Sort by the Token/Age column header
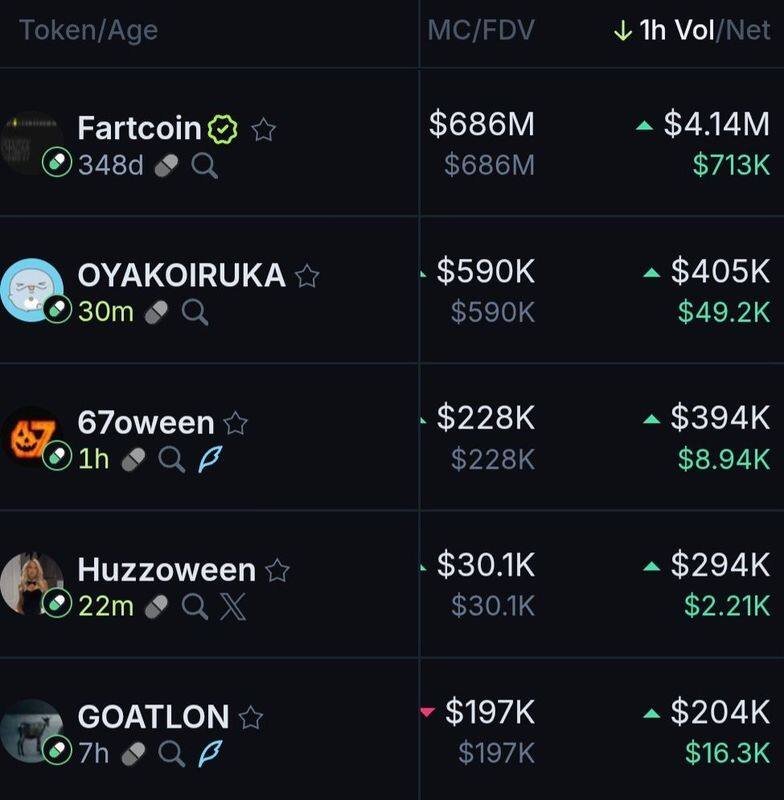Screen dimensions: 784x800 [88, 30]
